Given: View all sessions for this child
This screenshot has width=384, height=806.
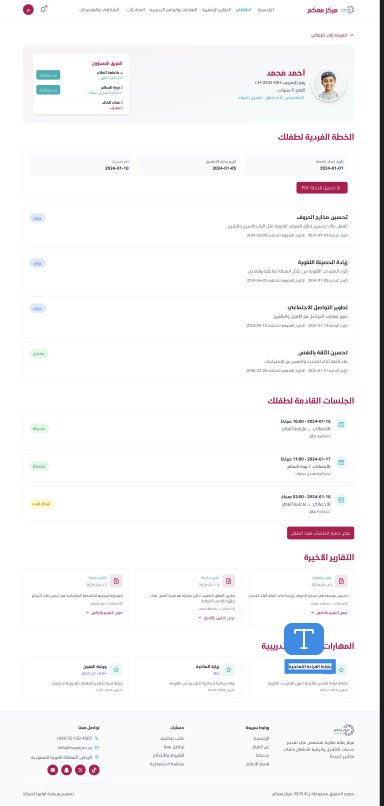Looking at the screenshot, I should point(320,533).
